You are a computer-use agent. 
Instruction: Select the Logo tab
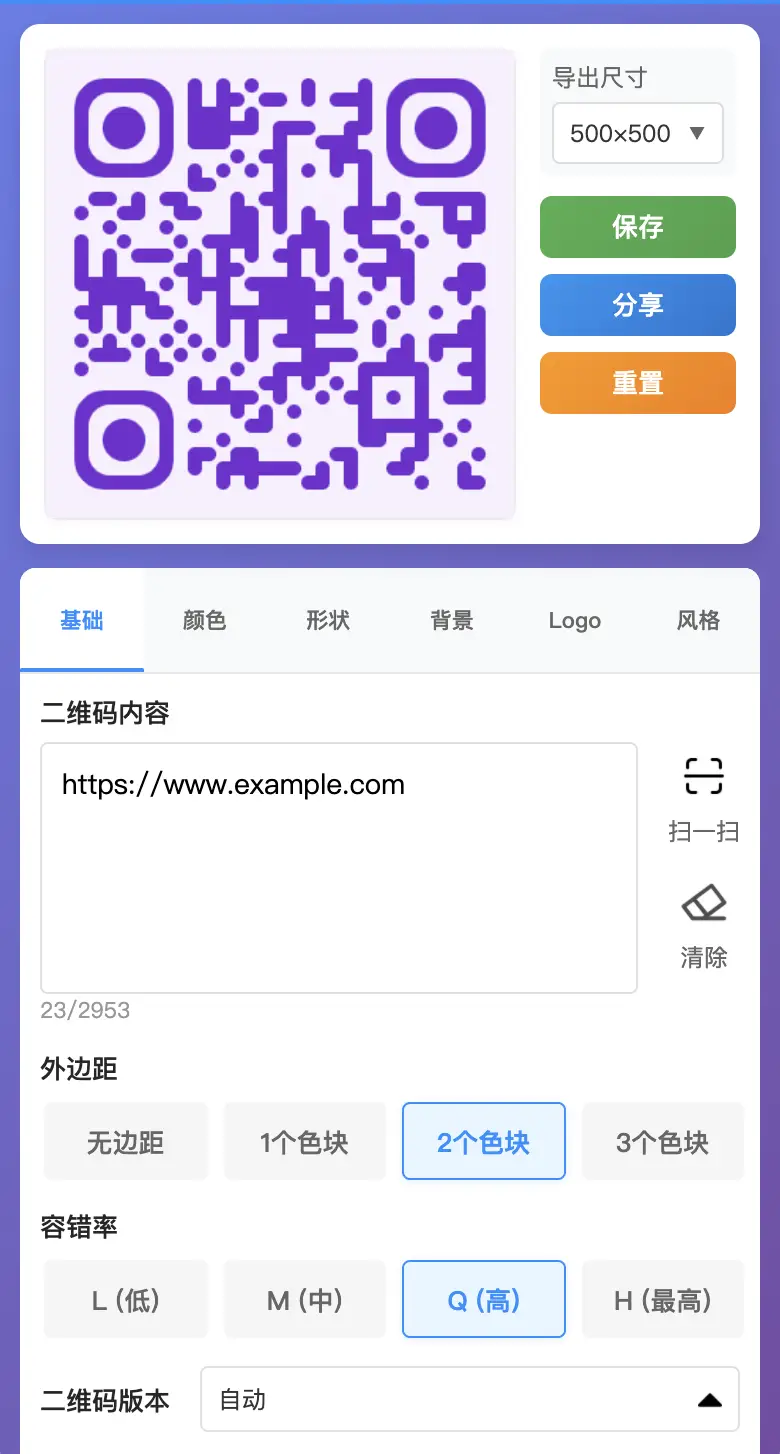coord(575,621)
